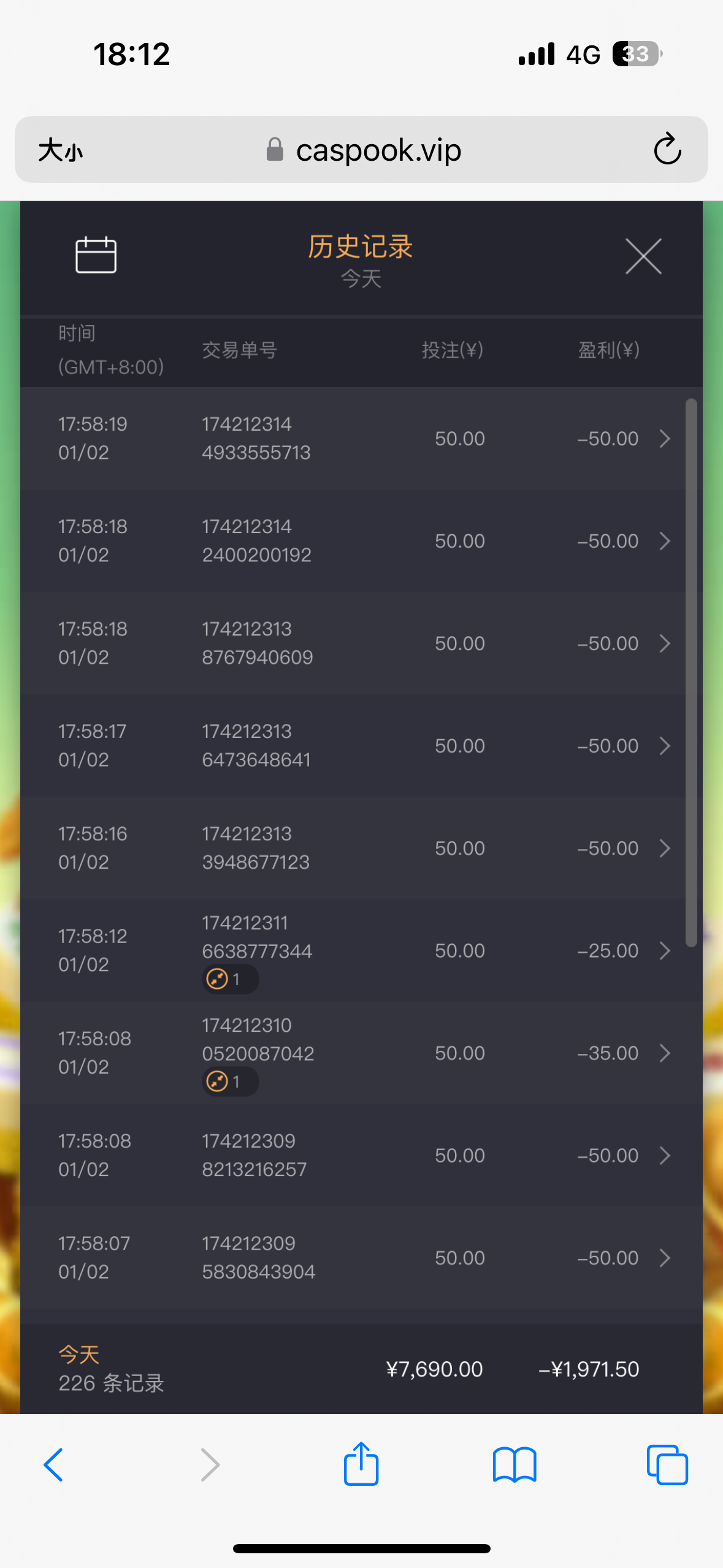The width and height of the screenshot is (723, 1568).
Task: Share this page from Safari toolbar
Action: 361,1464
